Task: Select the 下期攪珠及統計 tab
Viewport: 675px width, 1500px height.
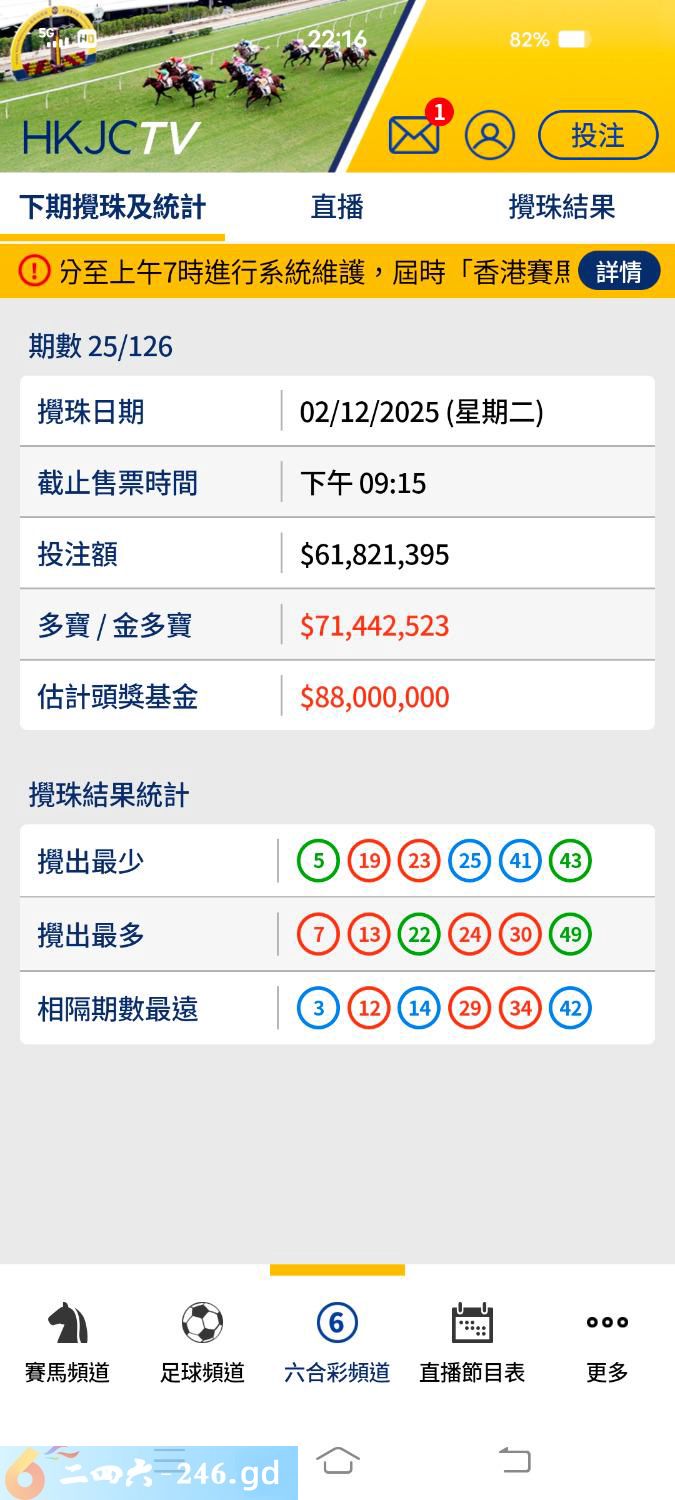Action: 112,207
